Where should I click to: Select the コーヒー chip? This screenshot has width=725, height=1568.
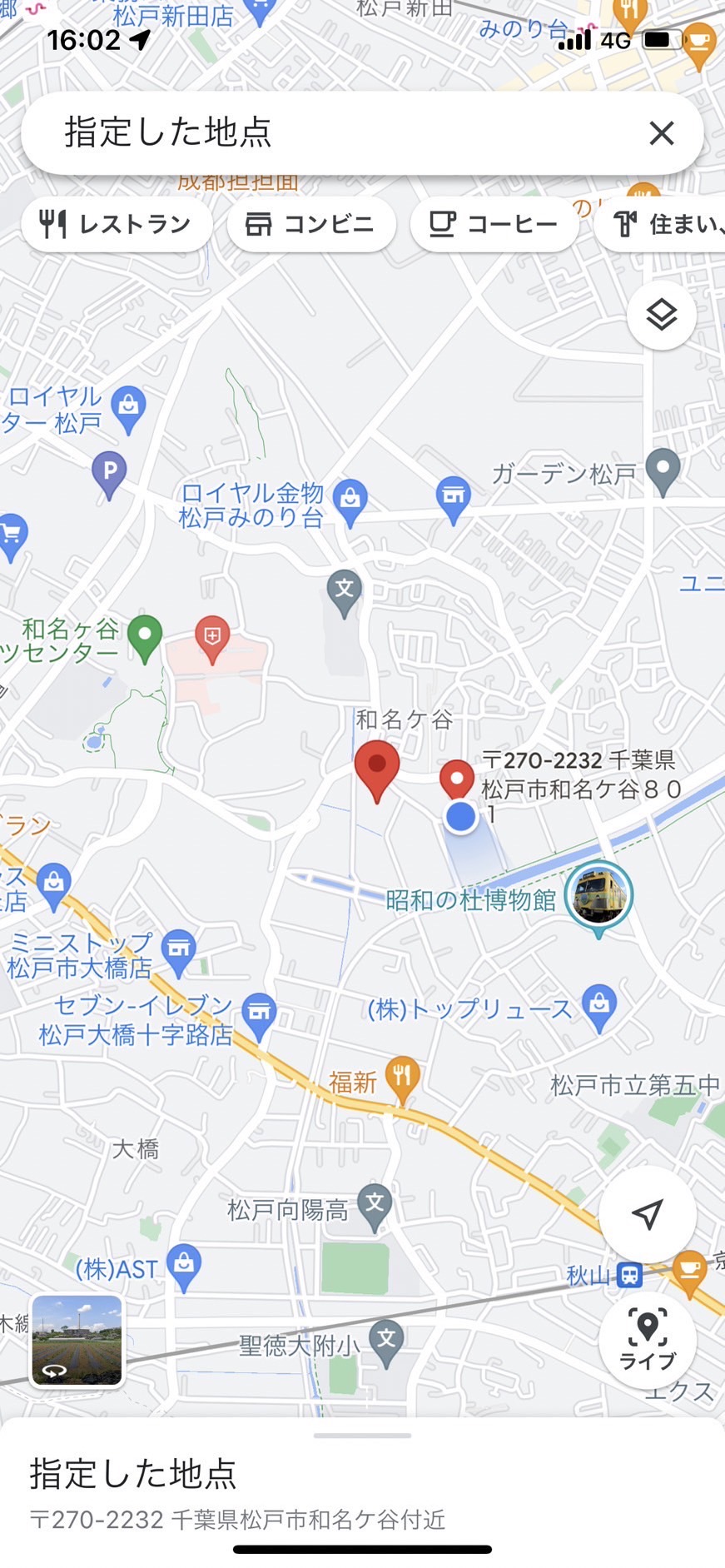coord(494,224)
